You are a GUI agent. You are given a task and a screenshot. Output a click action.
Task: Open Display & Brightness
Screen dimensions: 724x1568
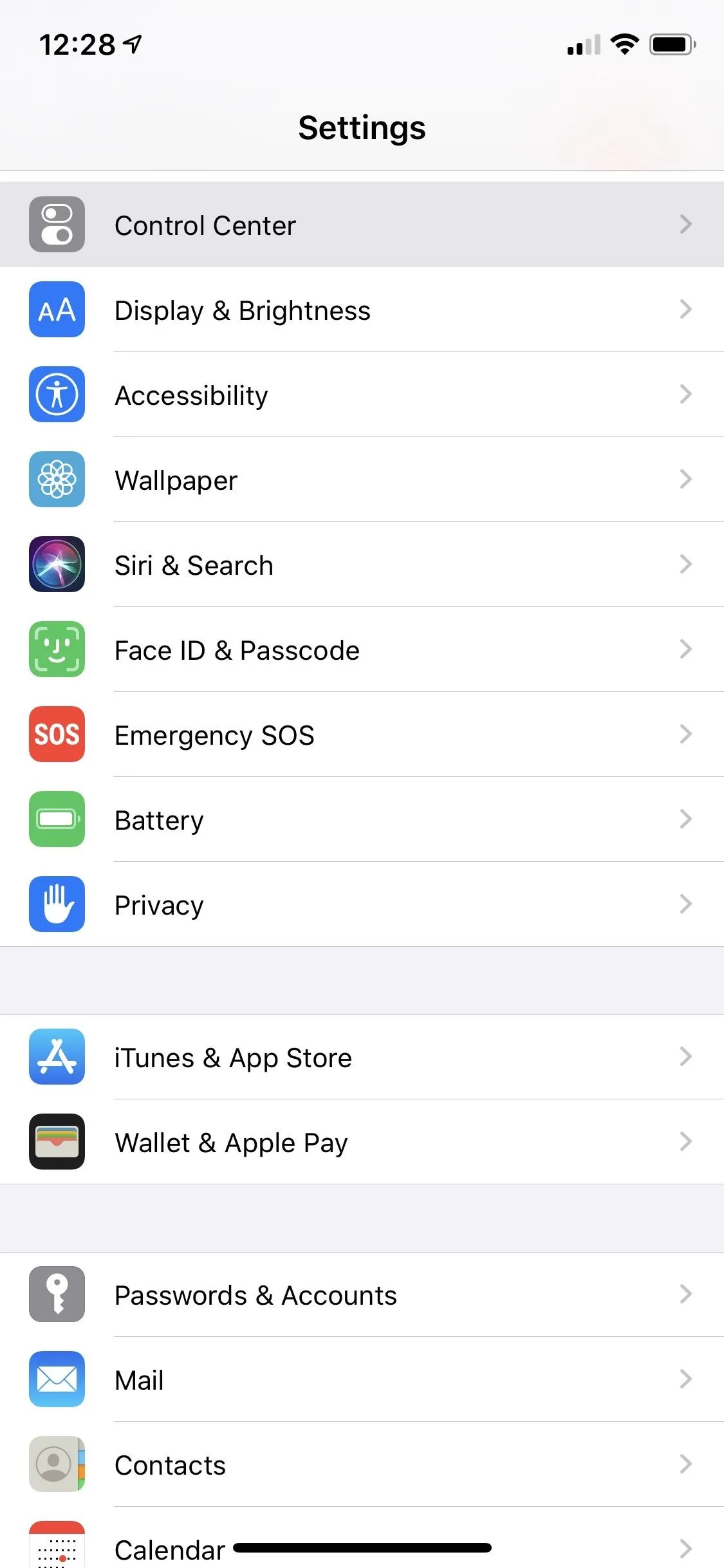tap(362, 310)
